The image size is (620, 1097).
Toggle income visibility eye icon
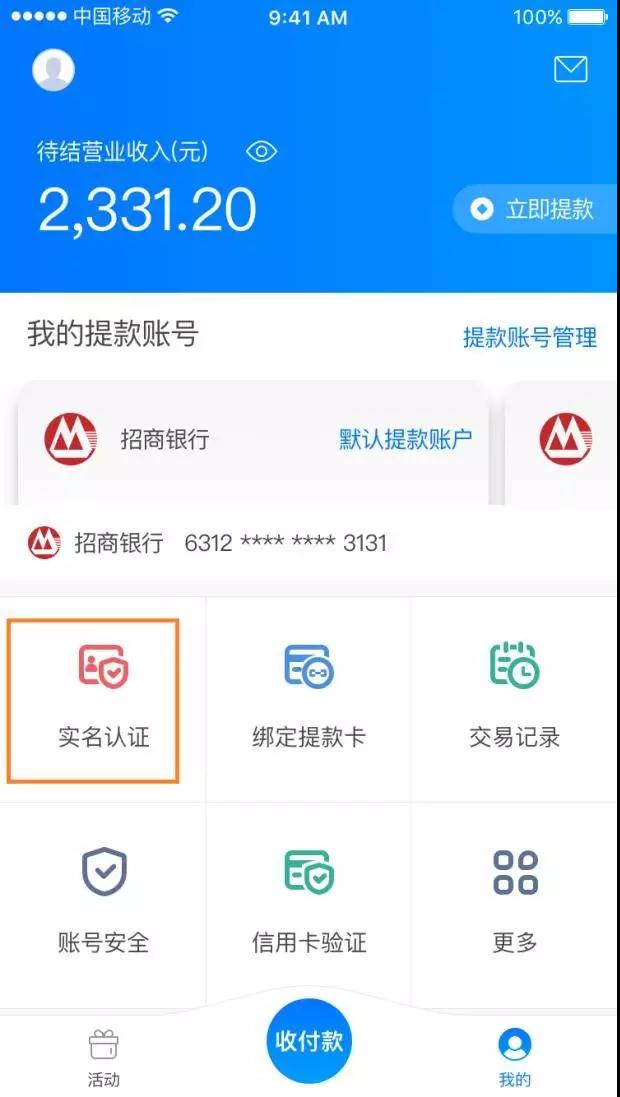point(261,152)
